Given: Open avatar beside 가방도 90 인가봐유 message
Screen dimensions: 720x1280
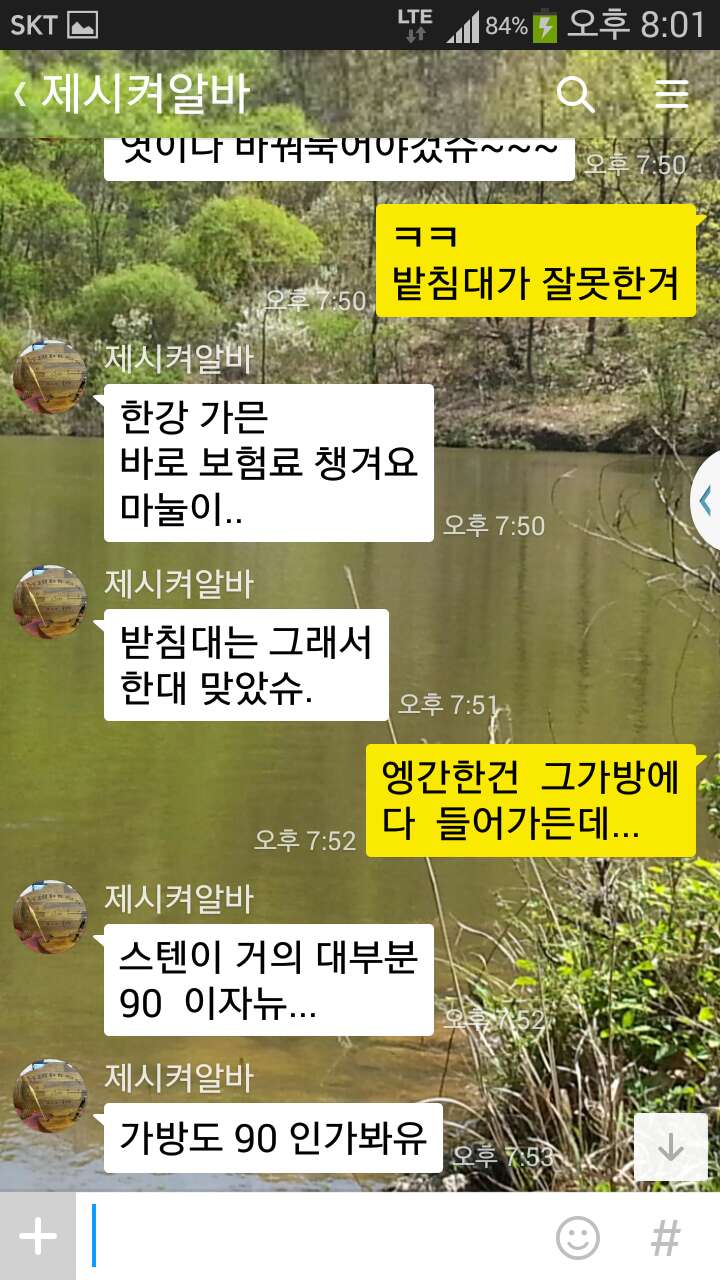Looking at the screenshot, I should pyautogui.click(x=49, y=1096).
